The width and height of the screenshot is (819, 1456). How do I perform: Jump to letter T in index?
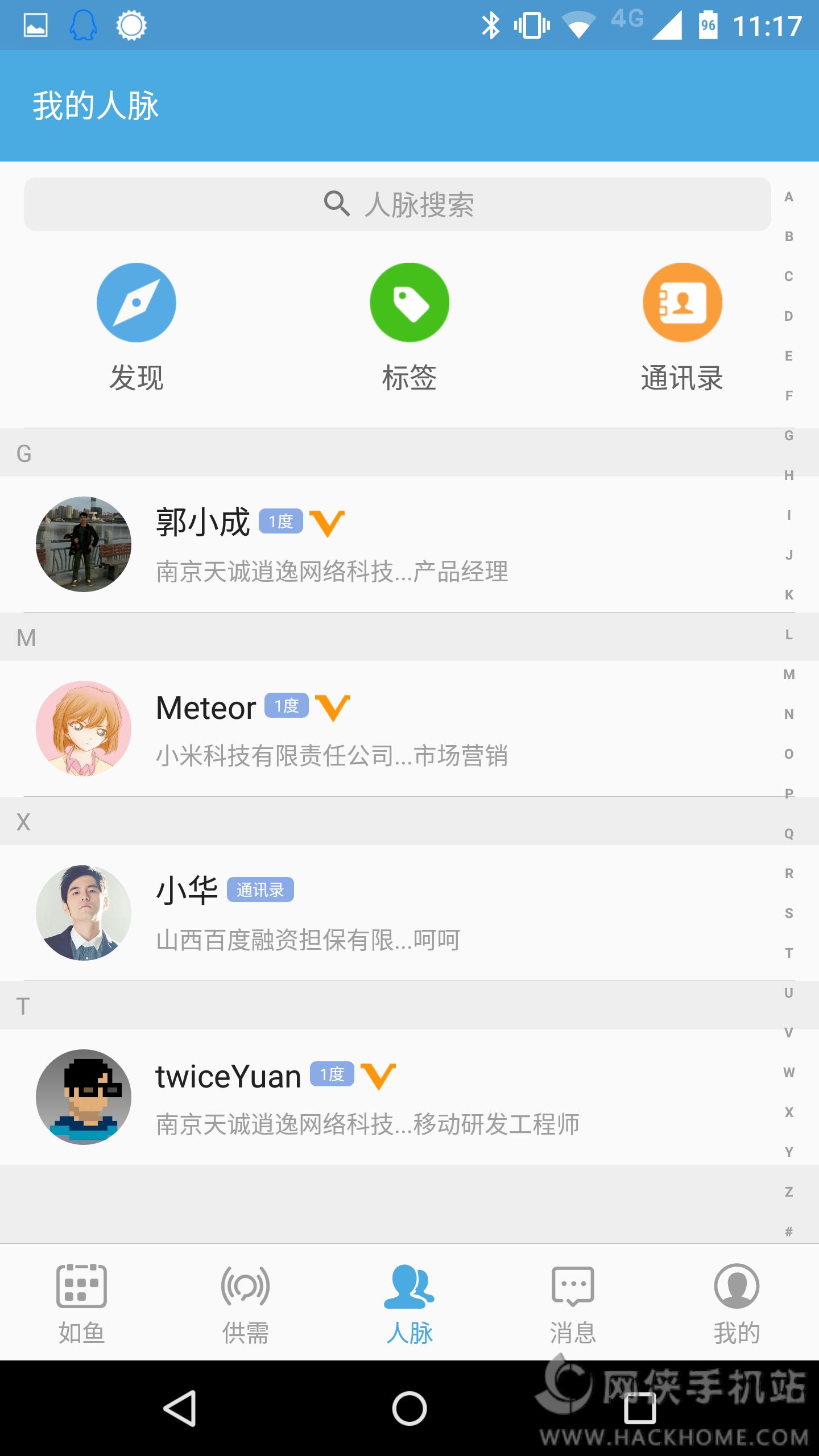click(x=789, y=953)
